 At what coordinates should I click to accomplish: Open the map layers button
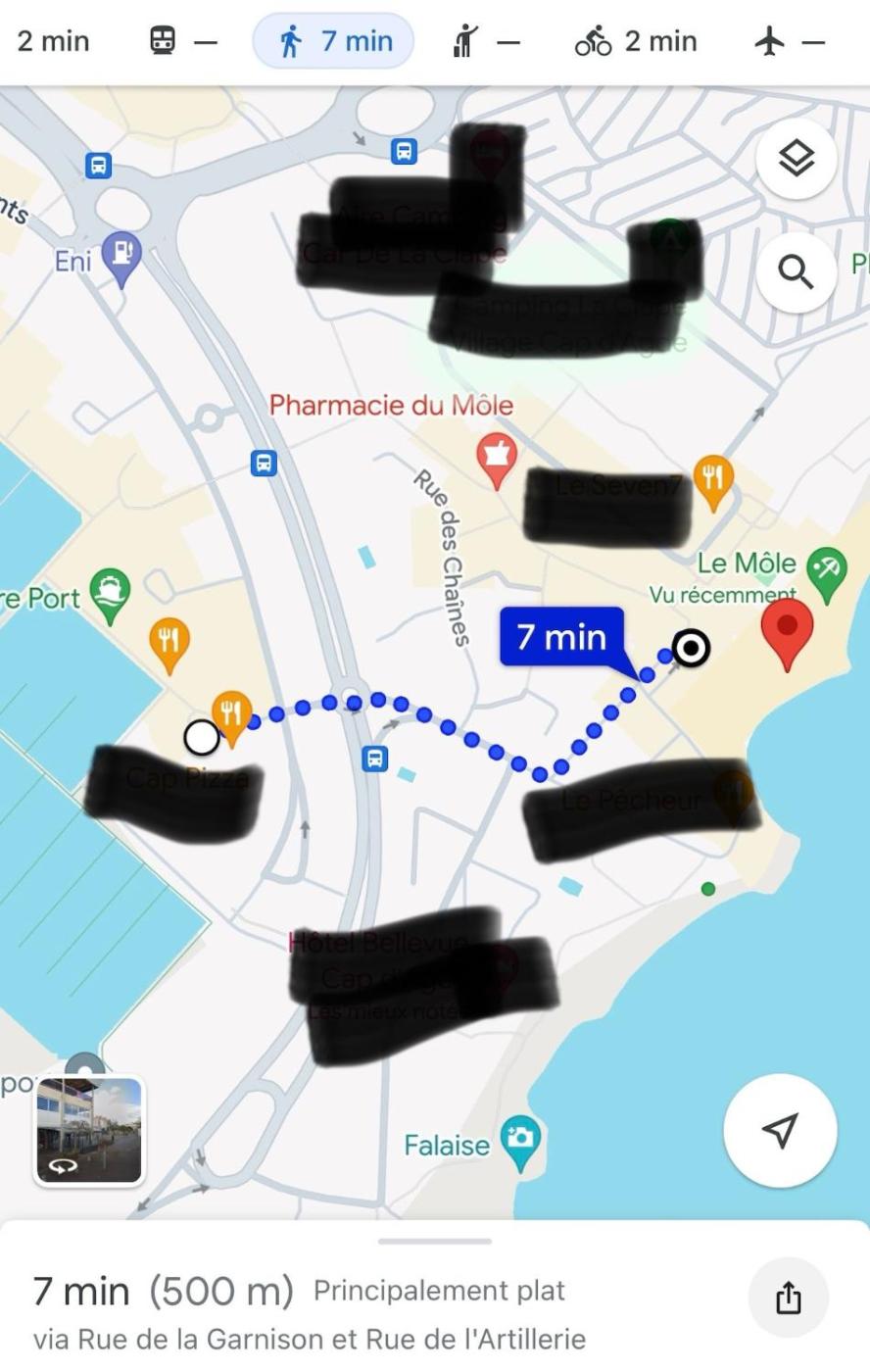[796, 158]
